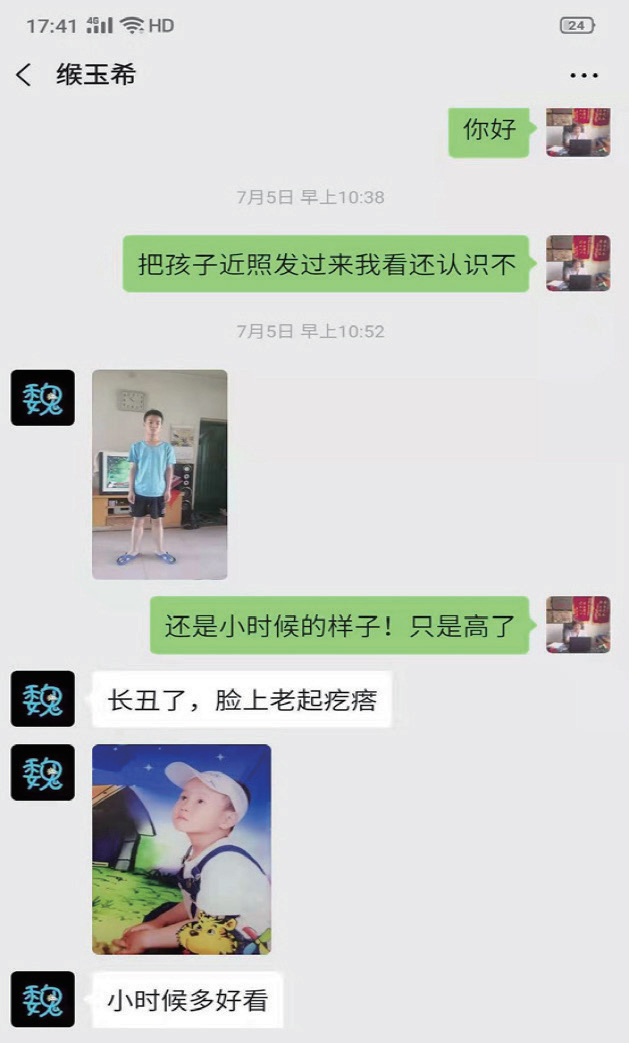629x1043 pixels.
Task: Open sender's avatar beside 你好 message
Action: 577,132
